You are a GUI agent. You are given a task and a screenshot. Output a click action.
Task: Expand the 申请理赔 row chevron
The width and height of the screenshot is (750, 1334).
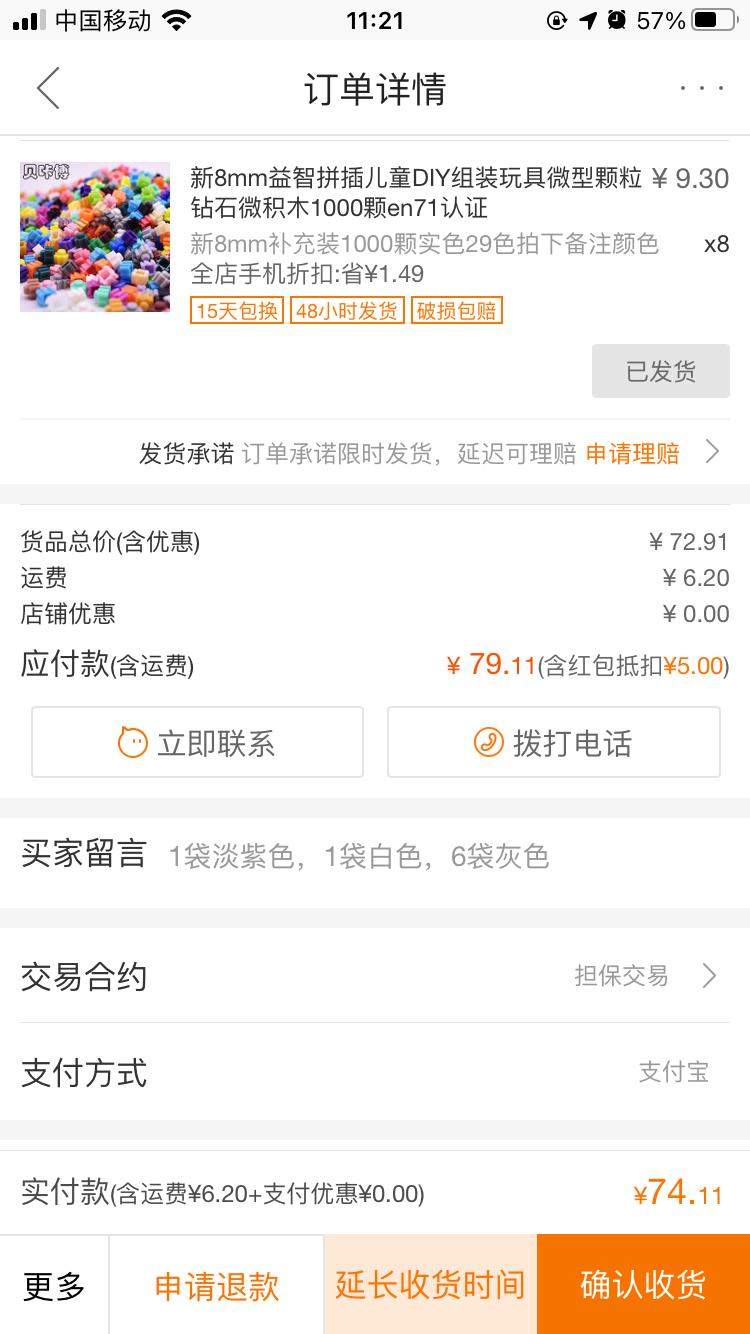[712, 453]
